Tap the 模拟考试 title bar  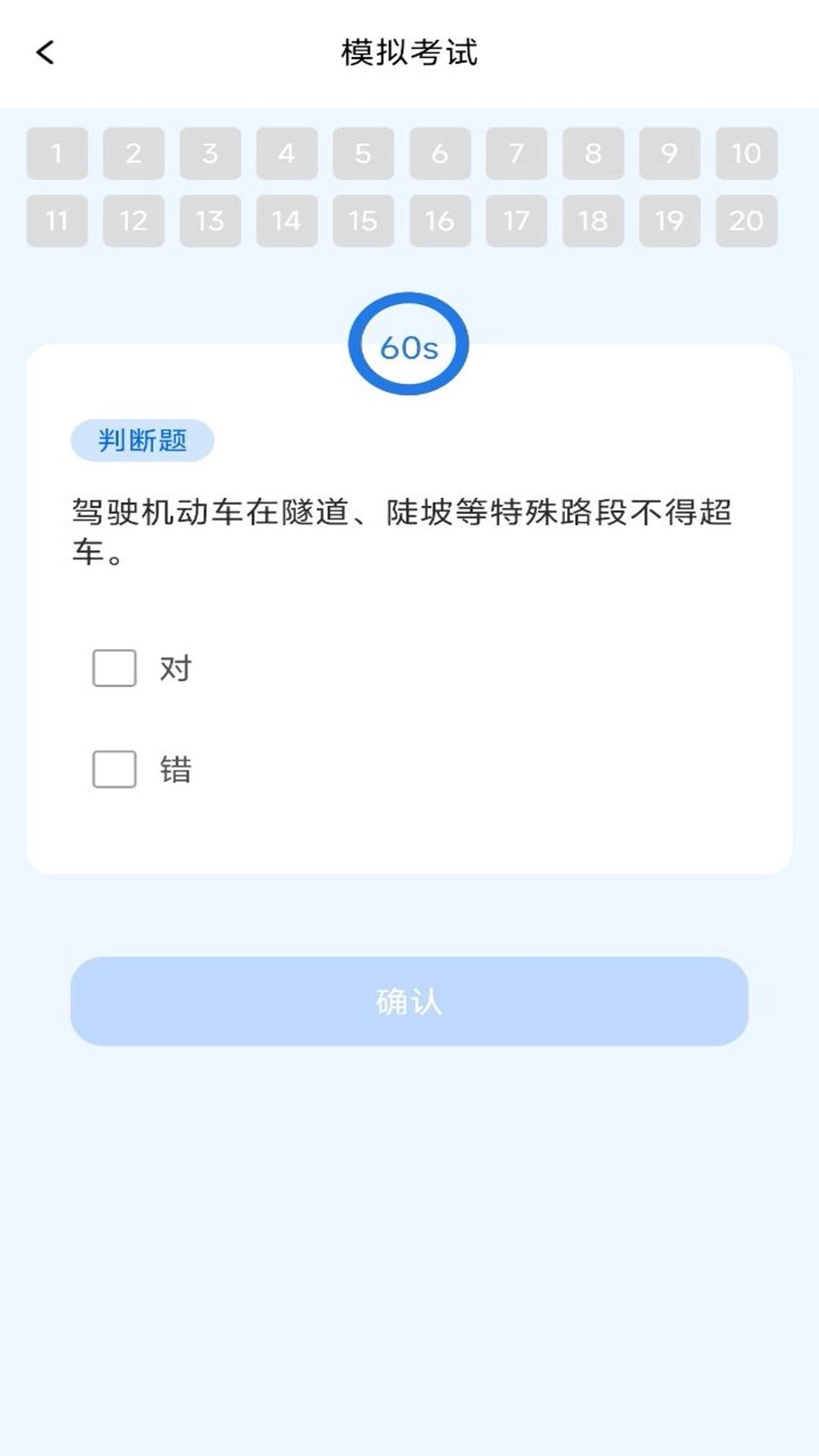pos(409,52)
